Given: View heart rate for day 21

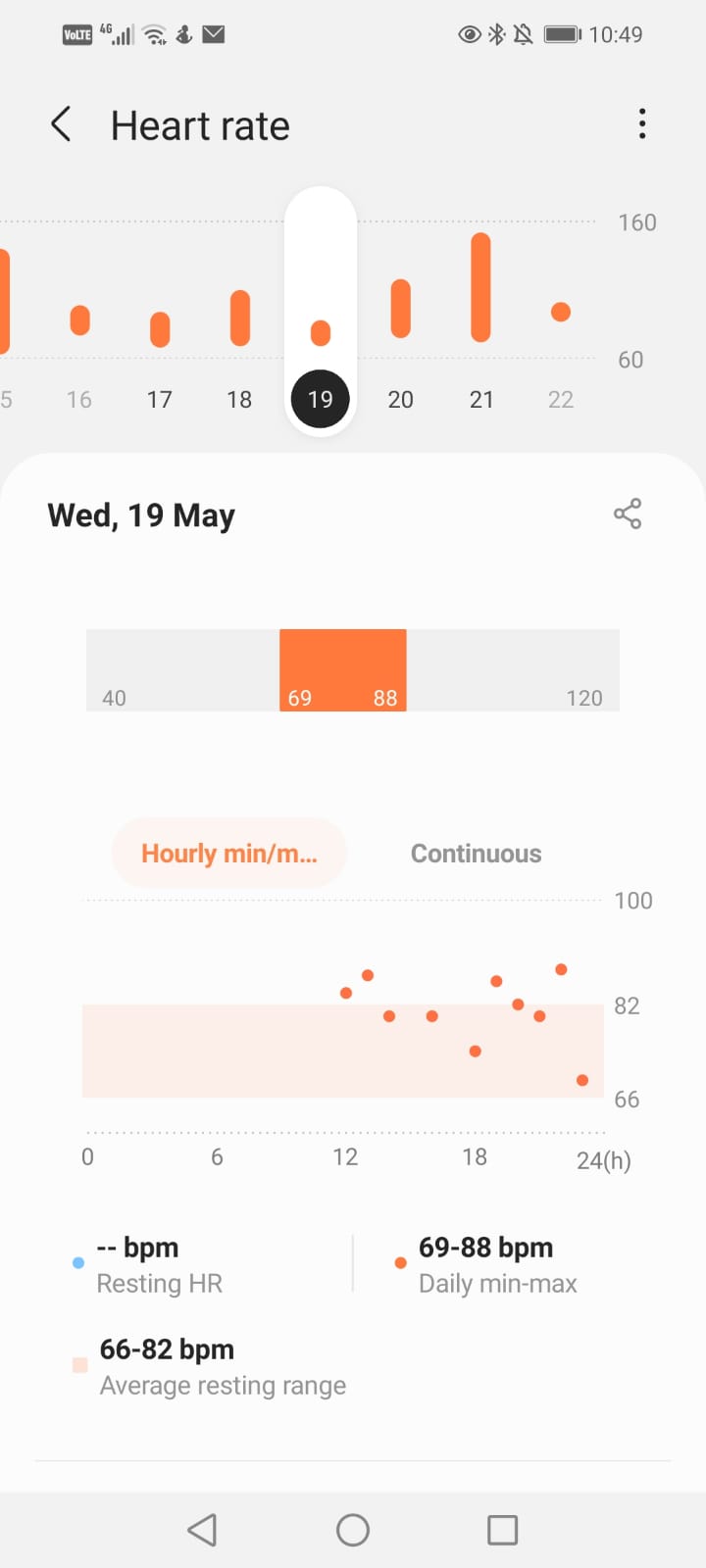Looking at the screenshot, I should coord(480,399).
